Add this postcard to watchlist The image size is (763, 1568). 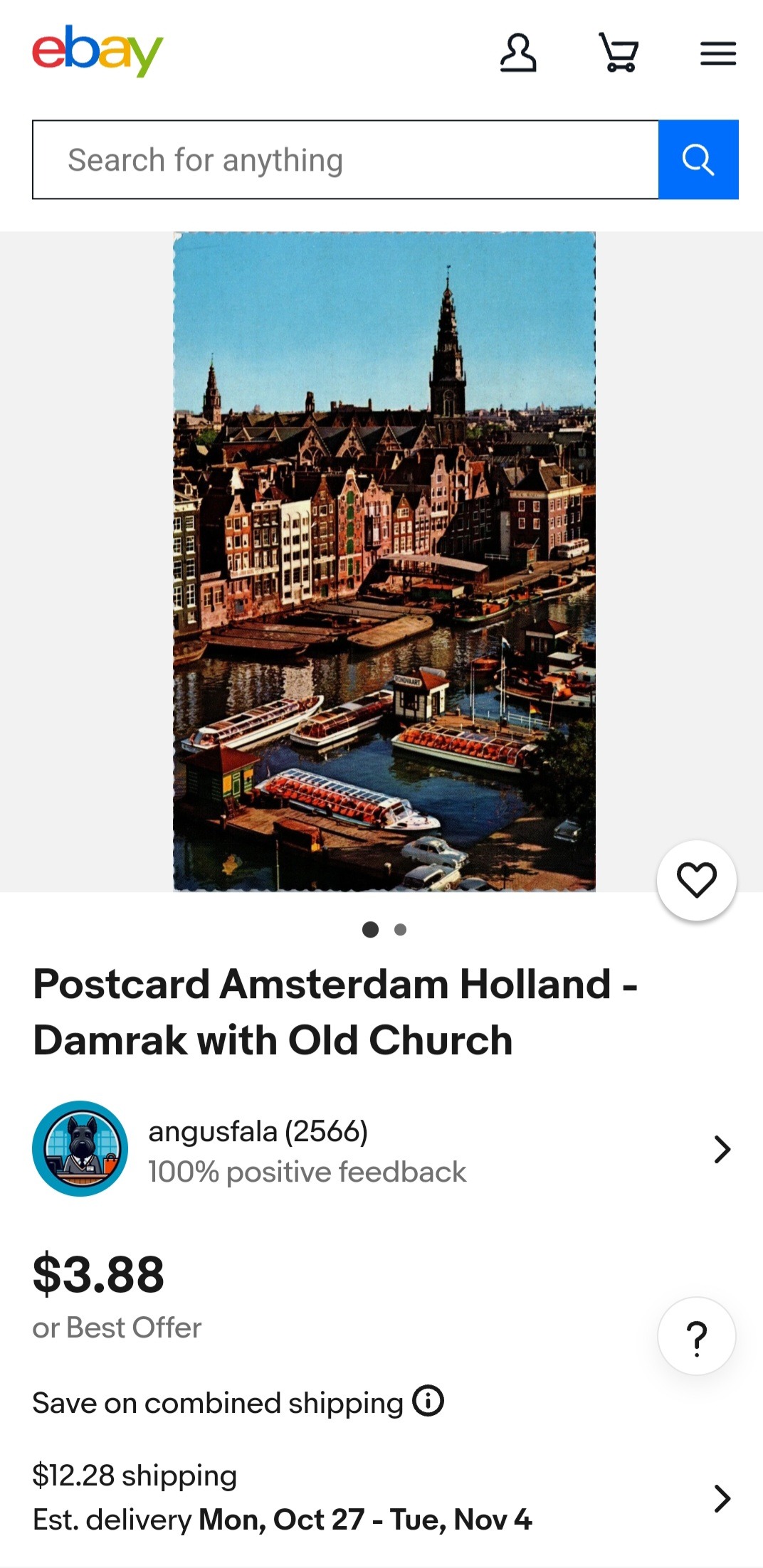point(696,880)
